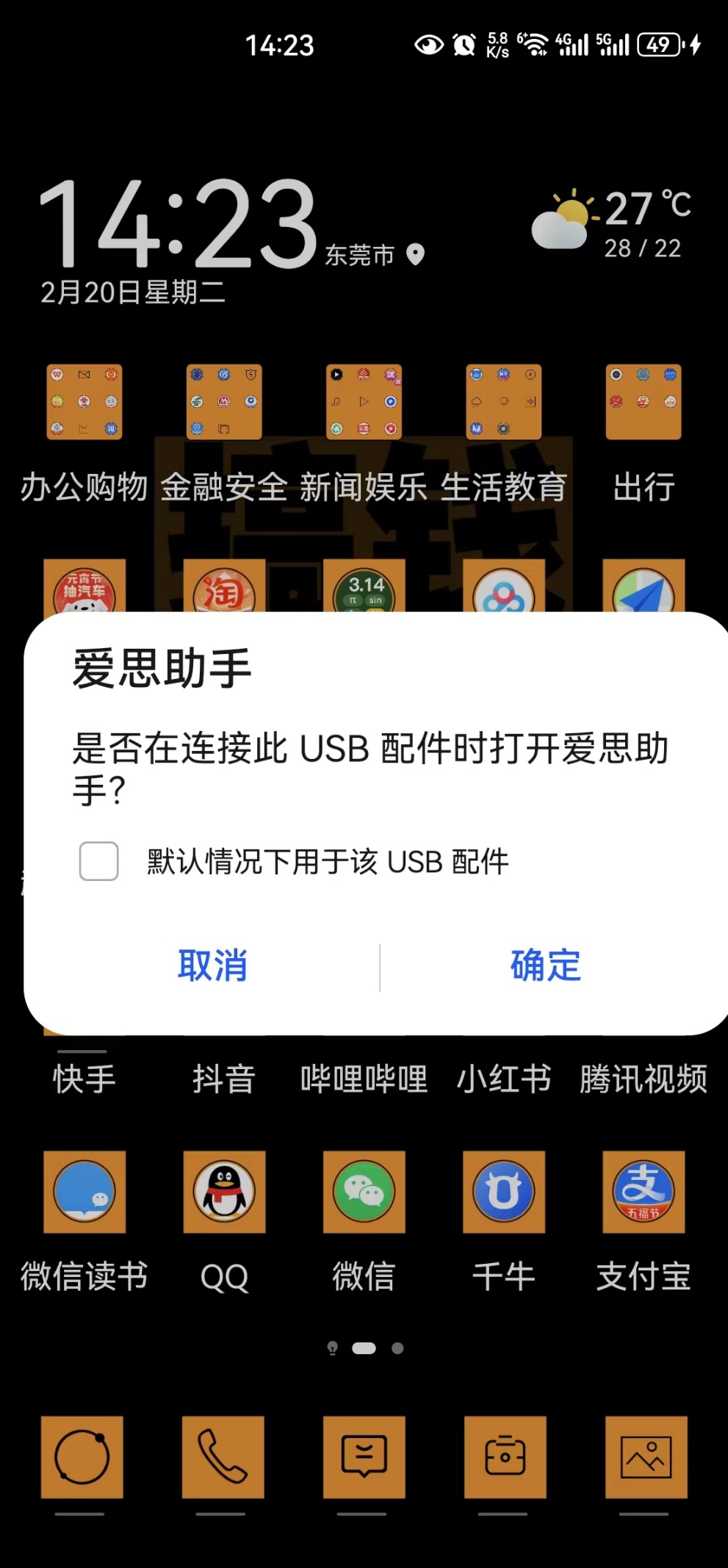This screenshot has height=1568, width=728.
Task: Launch the QQ app
Action: [224, 1192]
